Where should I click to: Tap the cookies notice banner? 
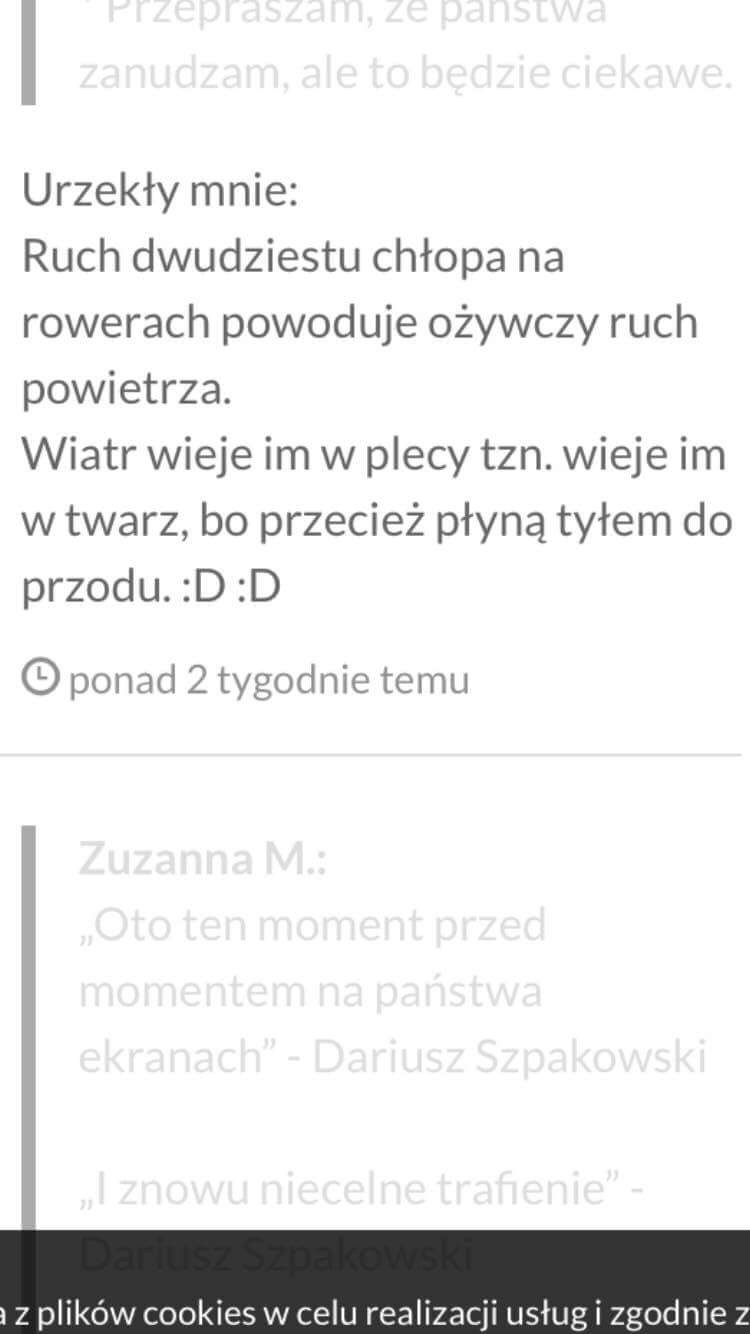tap(375, 1311)
